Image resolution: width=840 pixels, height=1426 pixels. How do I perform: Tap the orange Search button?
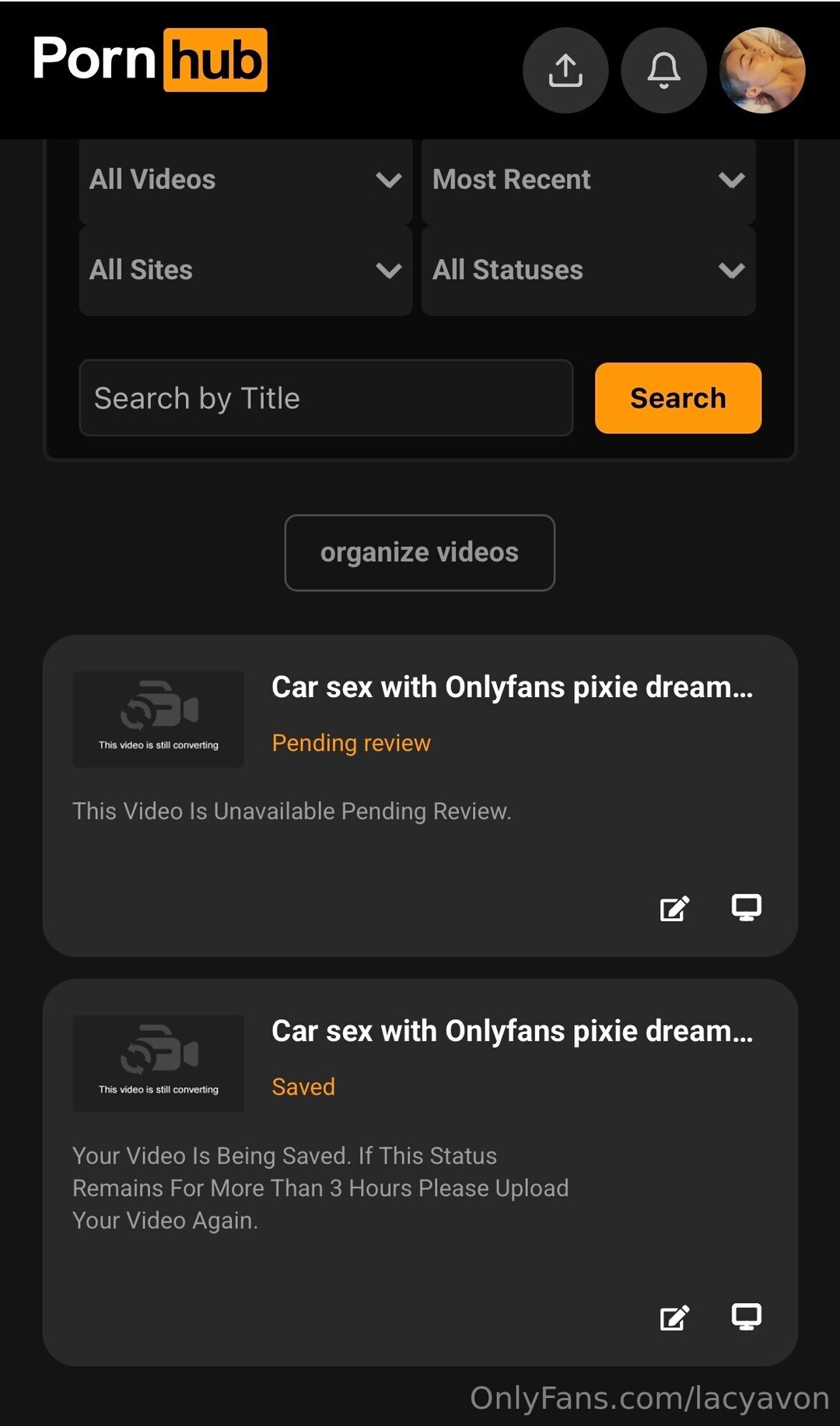tap(677, 398)
